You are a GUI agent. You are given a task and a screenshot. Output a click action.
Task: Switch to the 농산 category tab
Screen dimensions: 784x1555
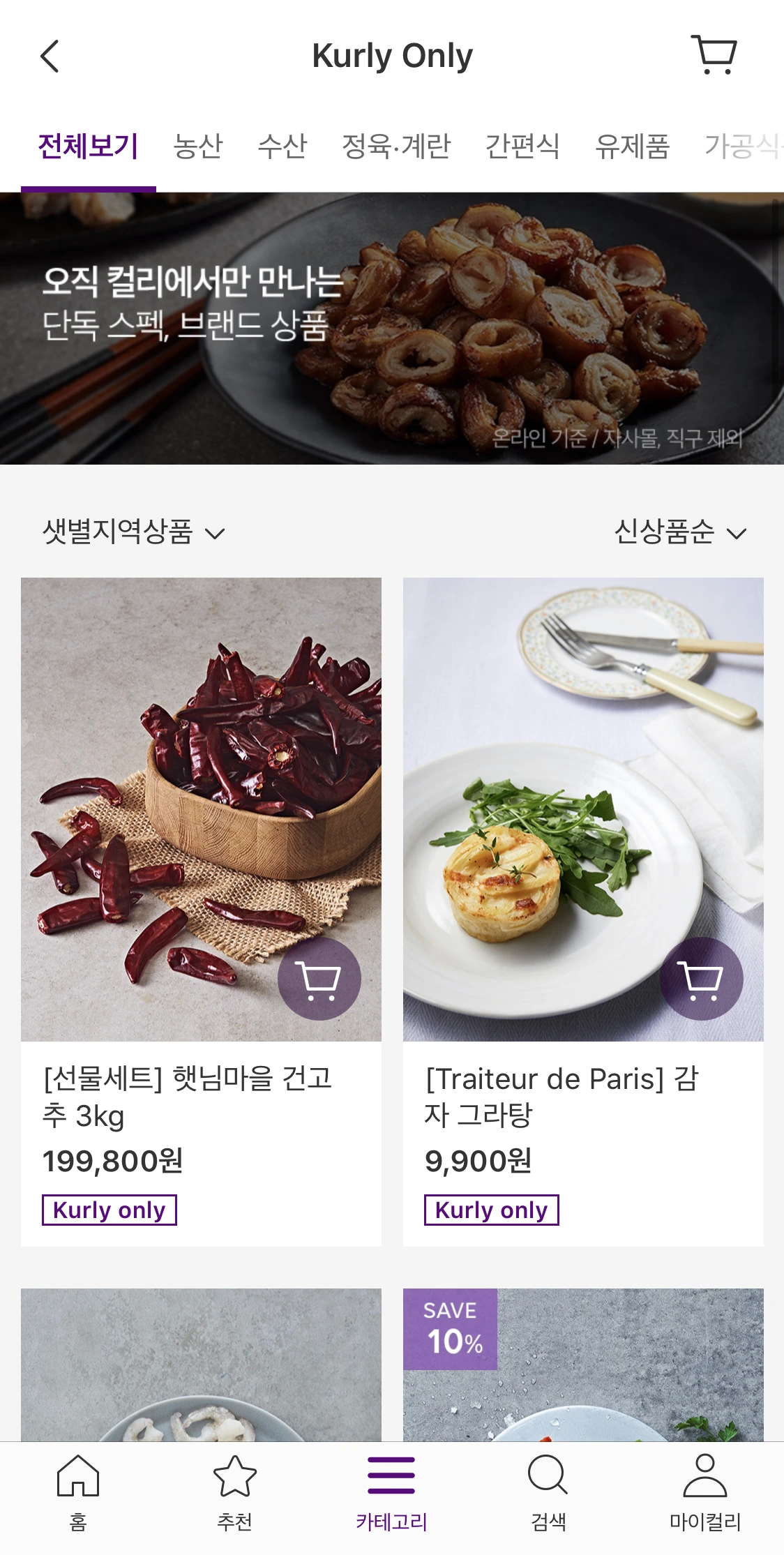tap(197, 147)
